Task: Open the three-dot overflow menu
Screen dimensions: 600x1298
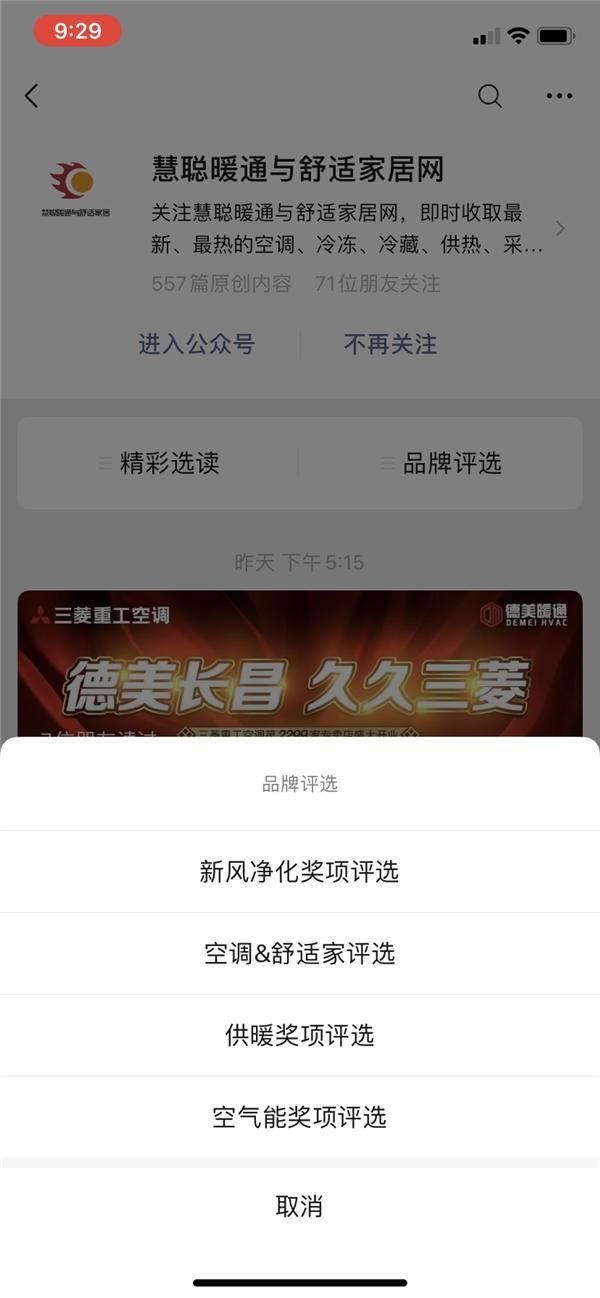Action: pos(559,96)
